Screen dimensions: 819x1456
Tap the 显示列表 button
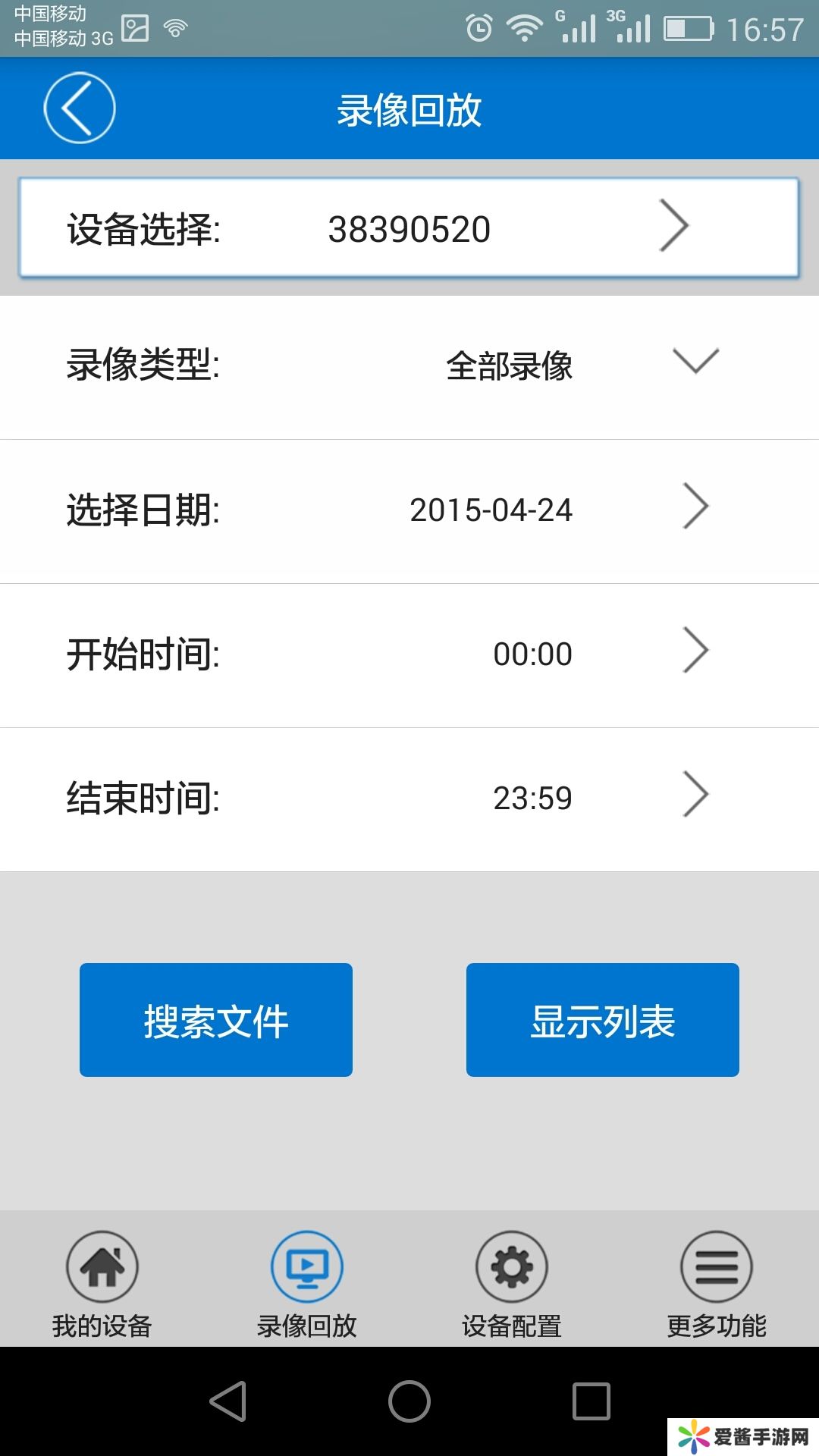click(603, 1020)
